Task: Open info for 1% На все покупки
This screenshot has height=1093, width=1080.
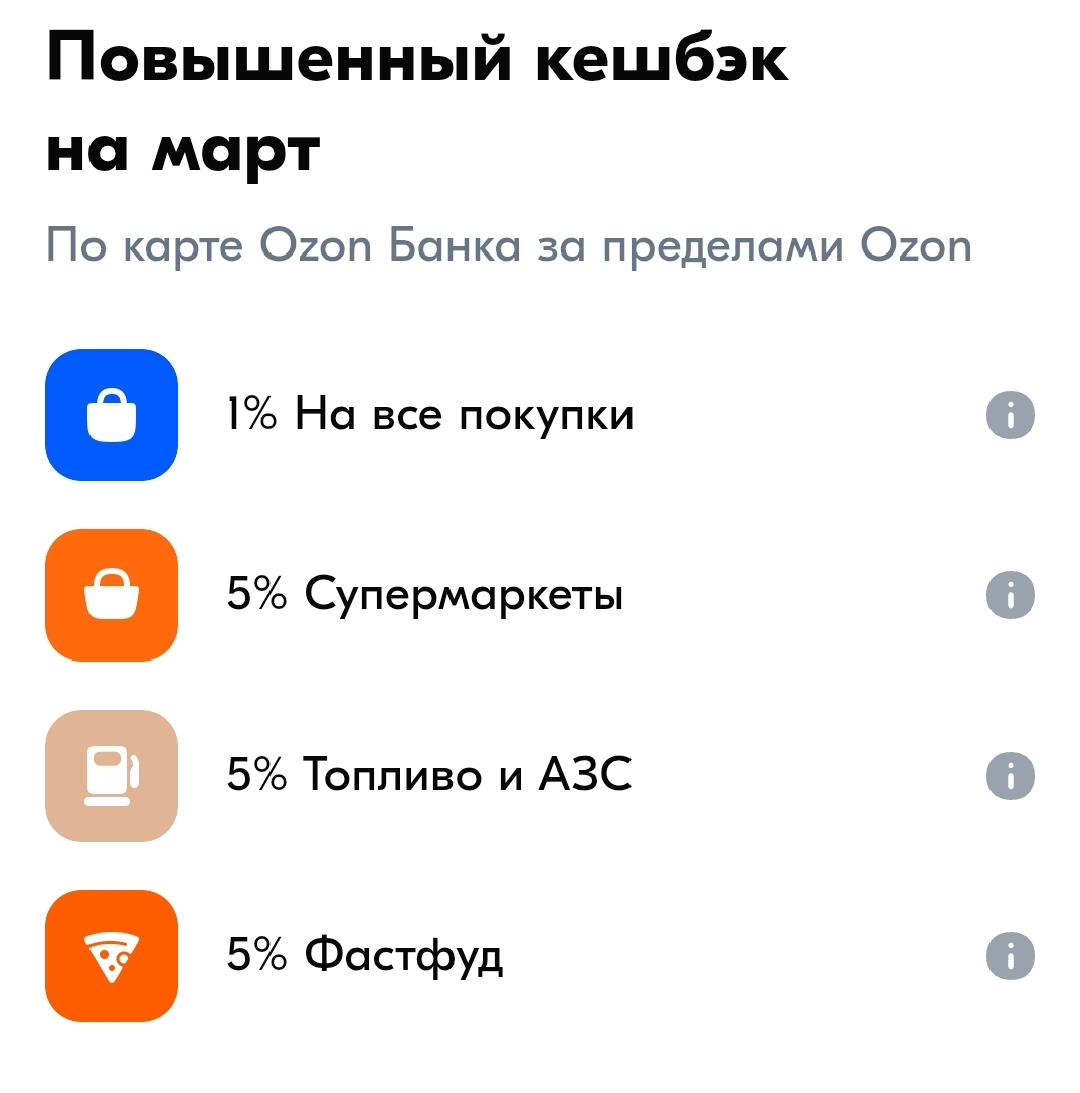Action: tap(1010, 415)
